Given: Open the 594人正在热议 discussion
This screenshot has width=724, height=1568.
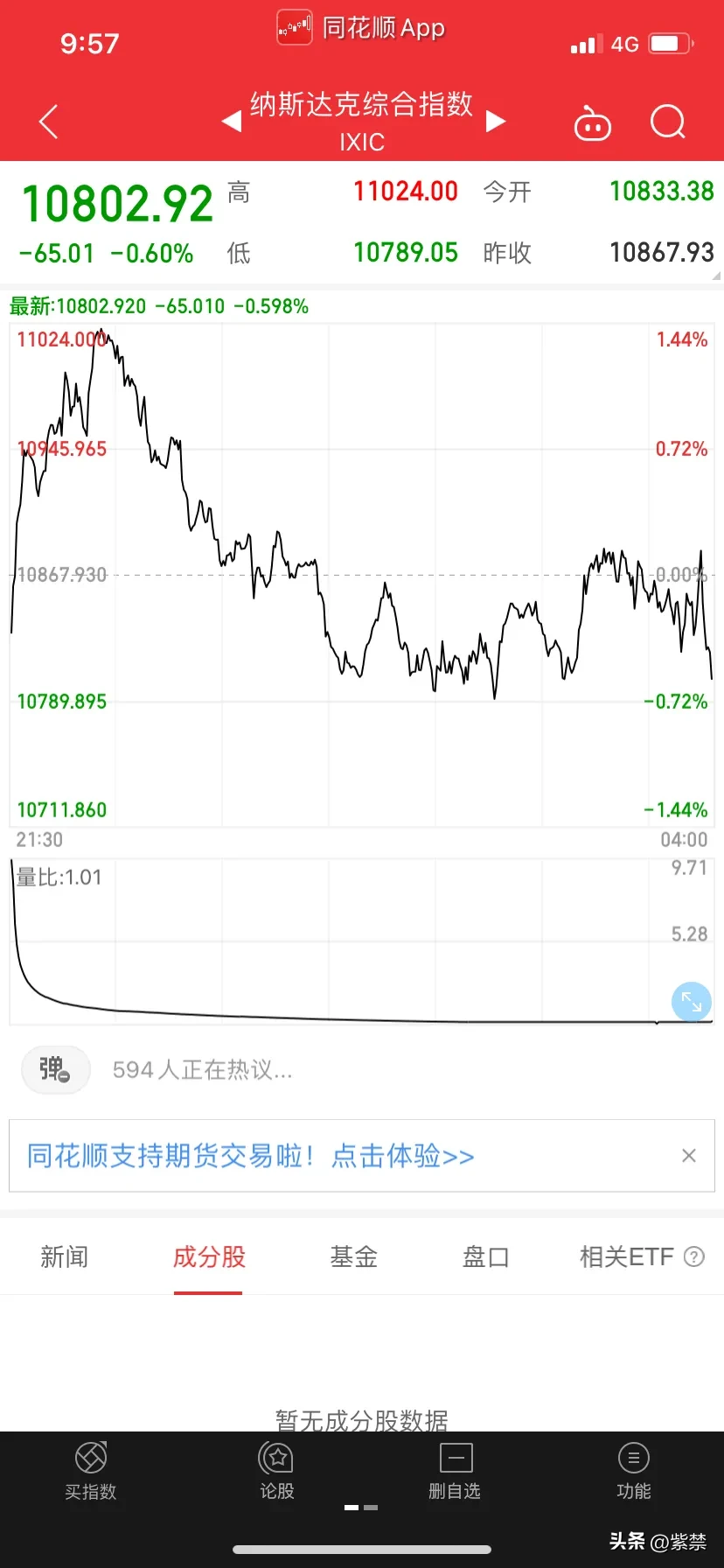Looking at the screenshot, I should (x=202, y=1070).
